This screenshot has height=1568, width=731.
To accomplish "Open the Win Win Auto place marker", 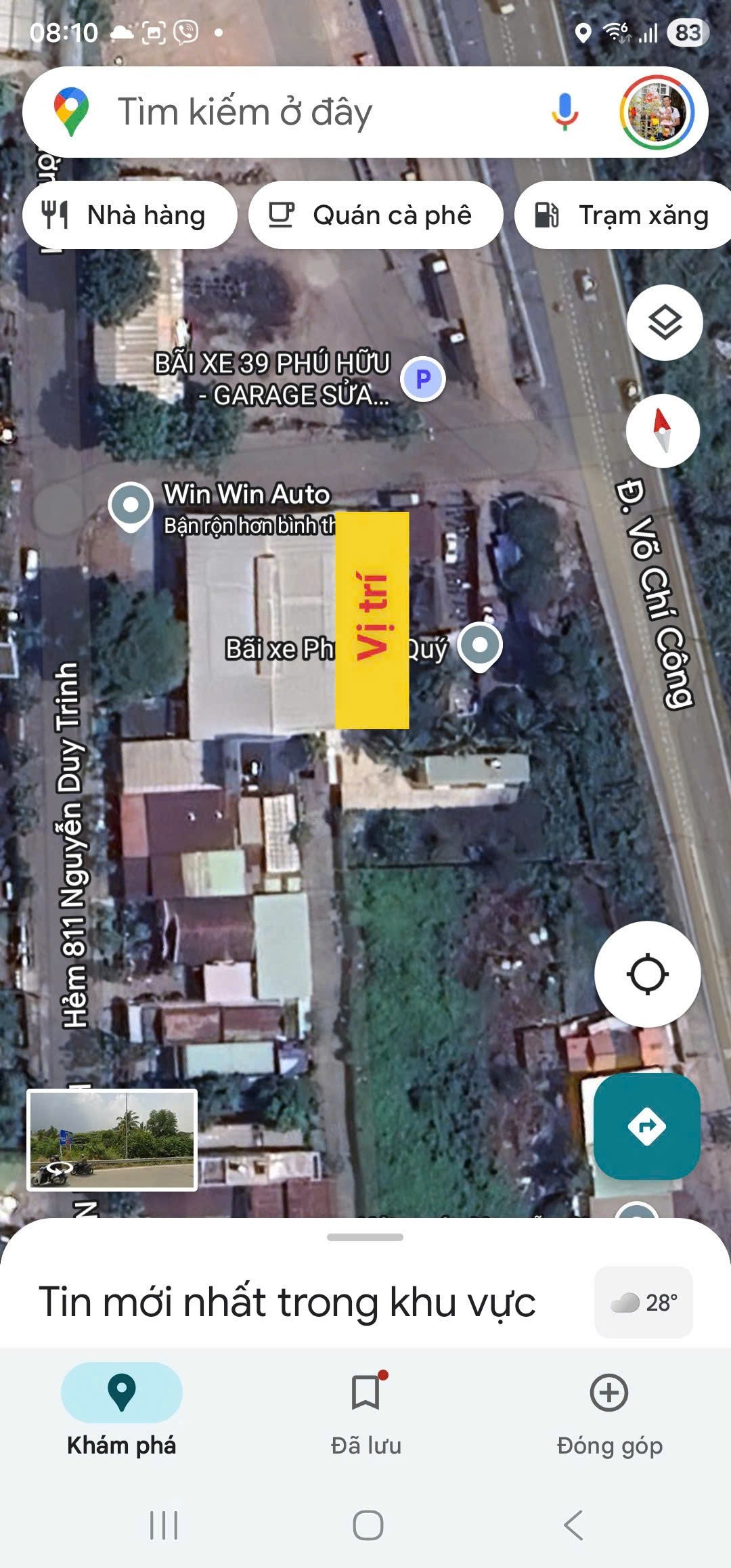I will tap(131, 505).
